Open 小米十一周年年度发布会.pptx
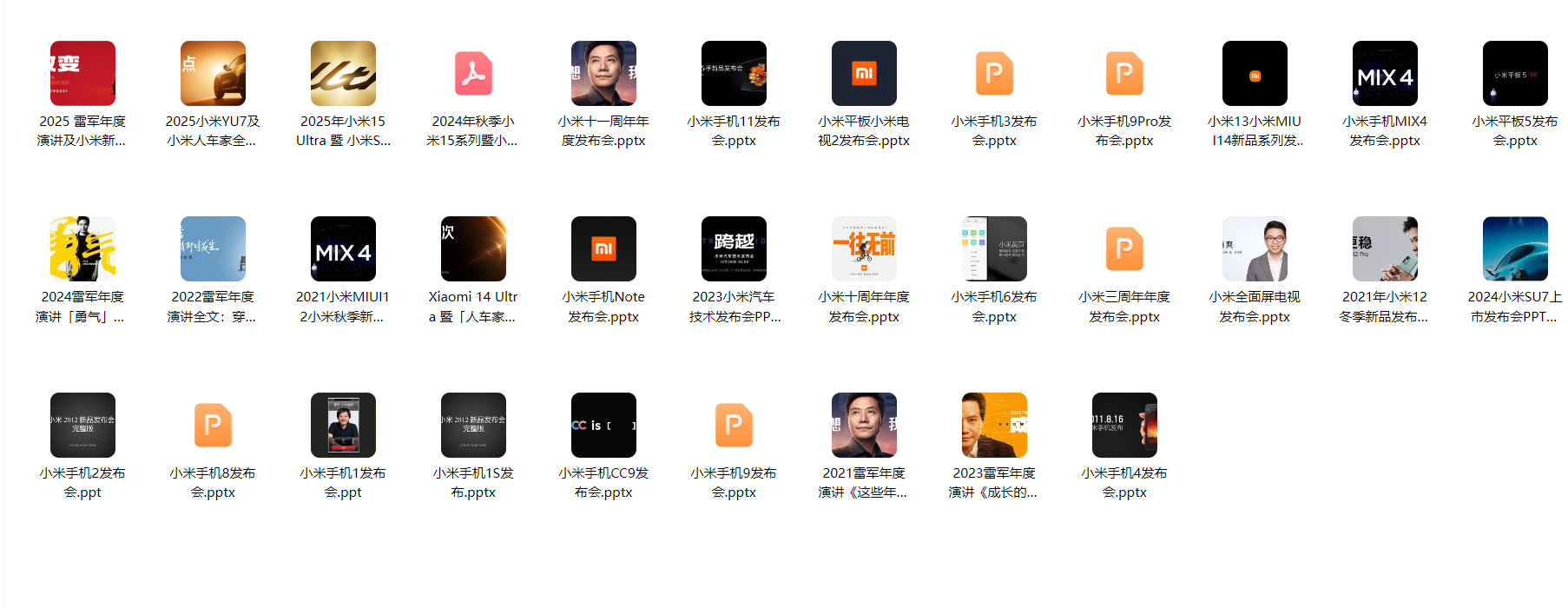The image size is (1568, 608). (x=603, y=74)
